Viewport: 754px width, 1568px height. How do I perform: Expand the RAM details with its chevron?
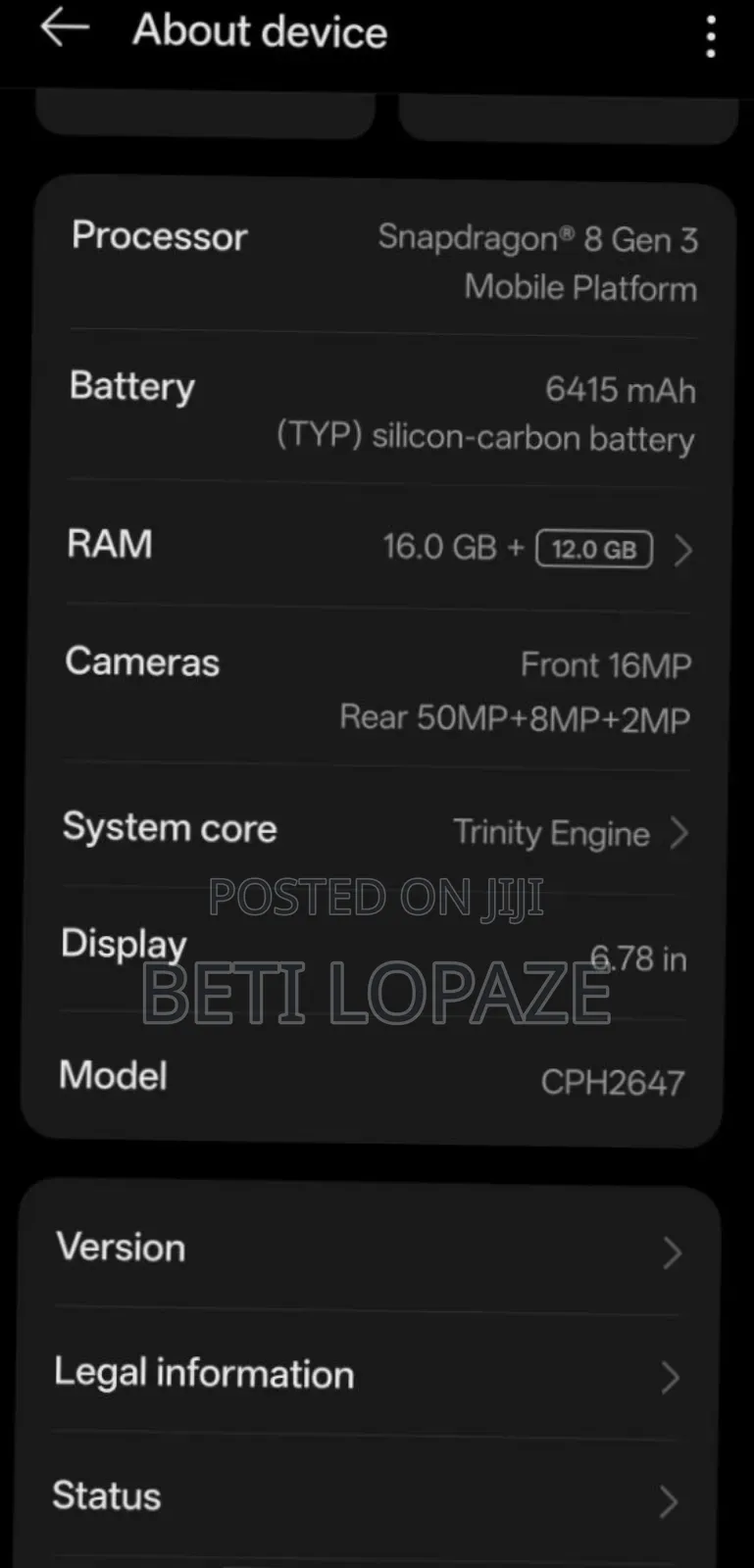681,550
